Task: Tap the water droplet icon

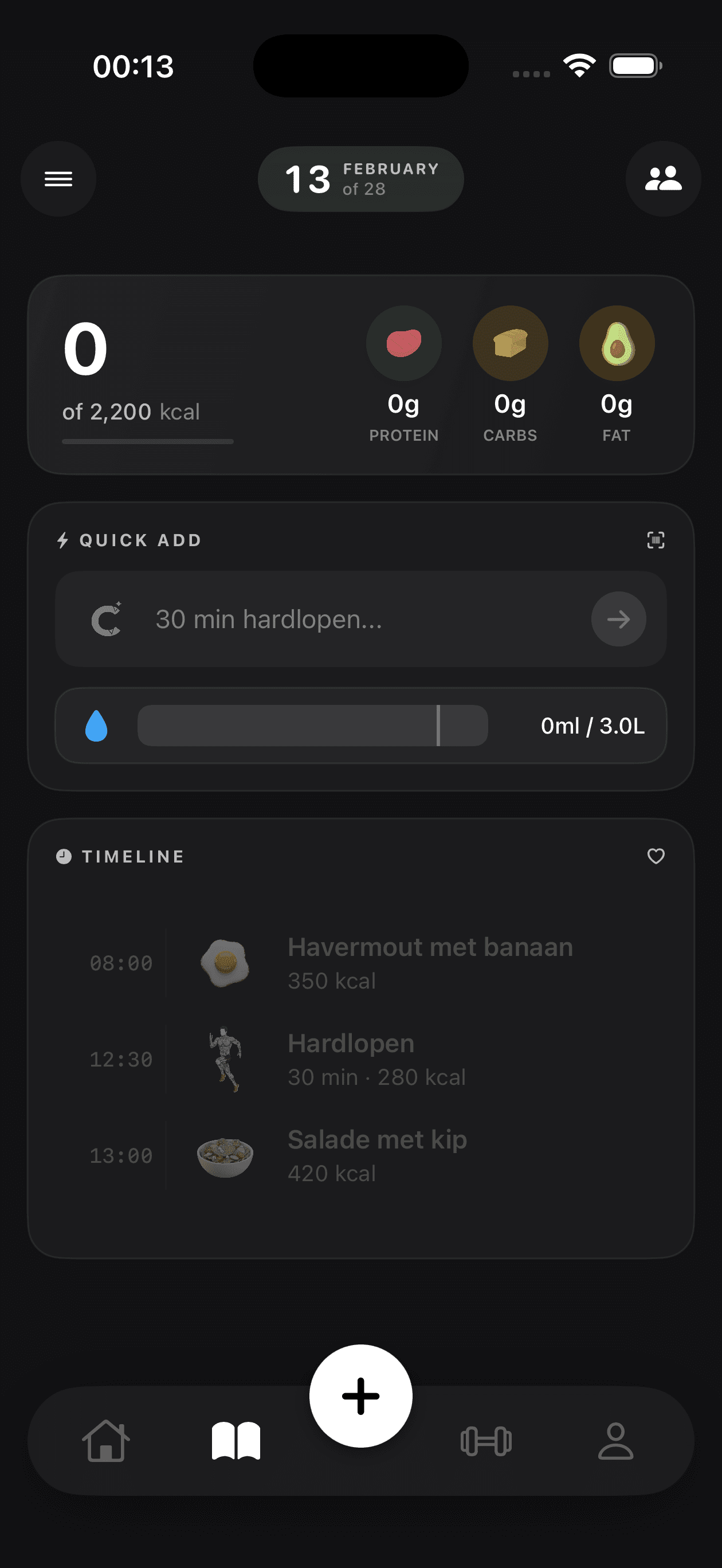Action: (x=97, y=725)
